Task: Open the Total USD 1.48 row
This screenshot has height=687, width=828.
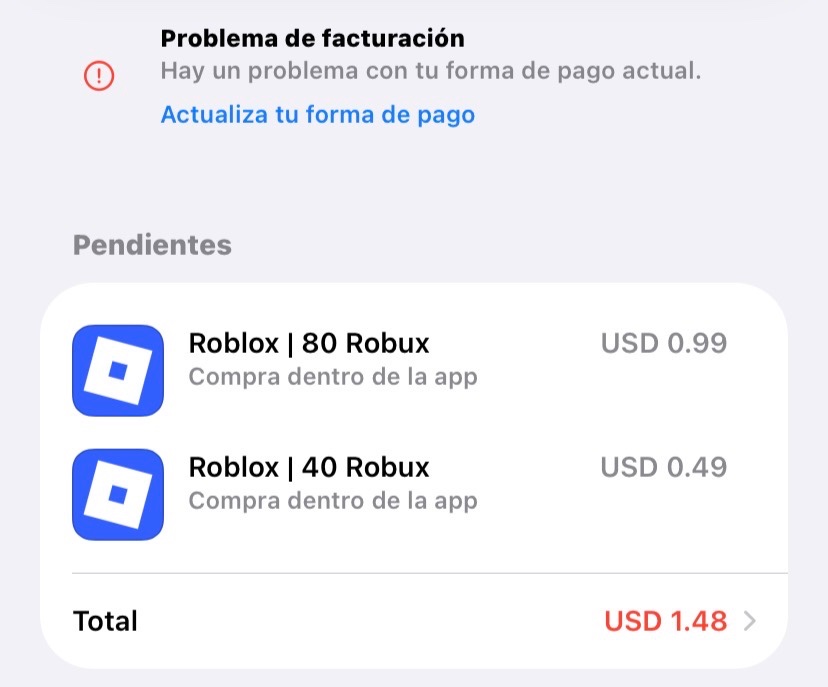Action: click(x=414, y=621)
